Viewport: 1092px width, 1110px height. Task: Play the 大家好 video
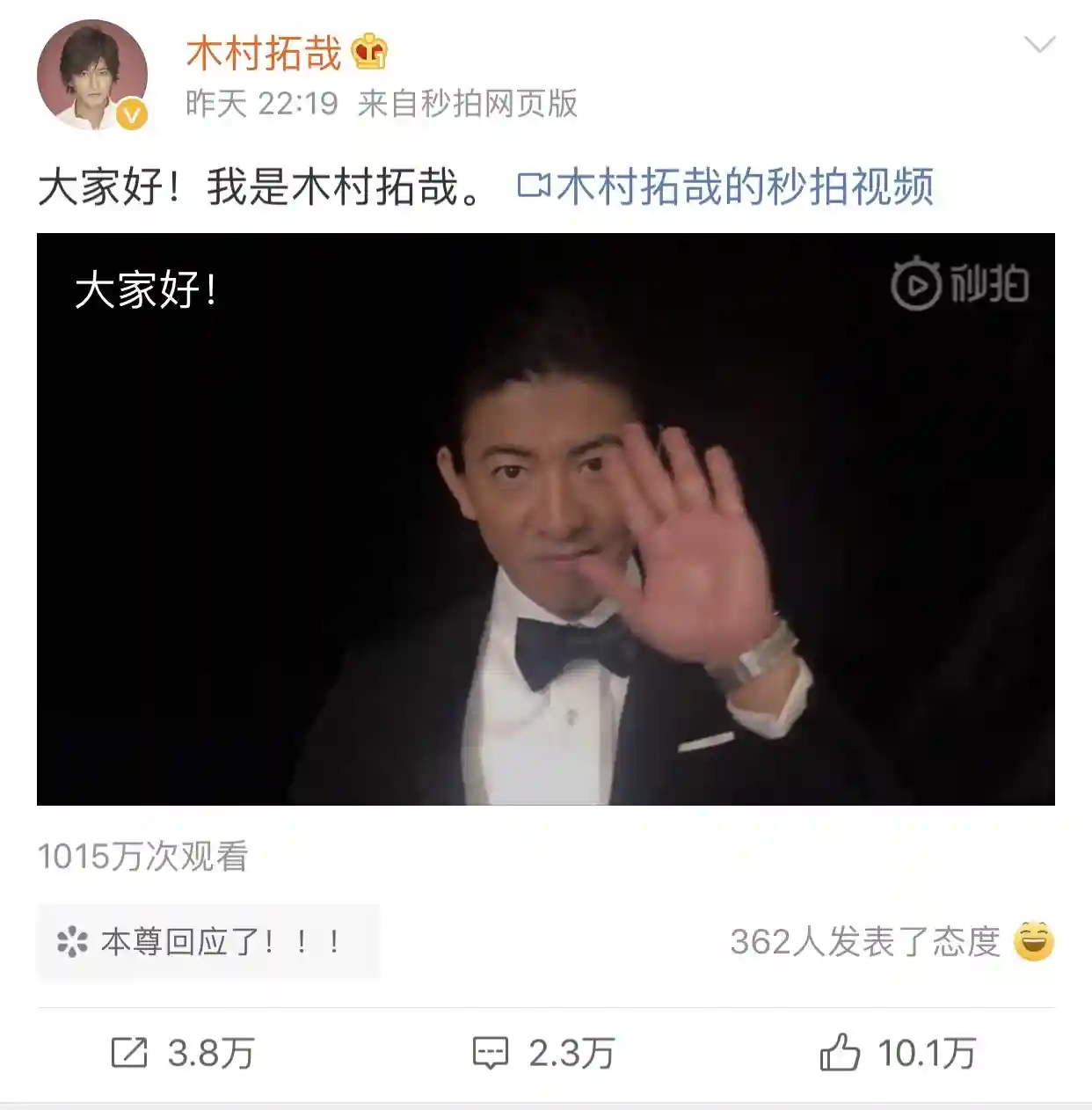tap(545, 519)
